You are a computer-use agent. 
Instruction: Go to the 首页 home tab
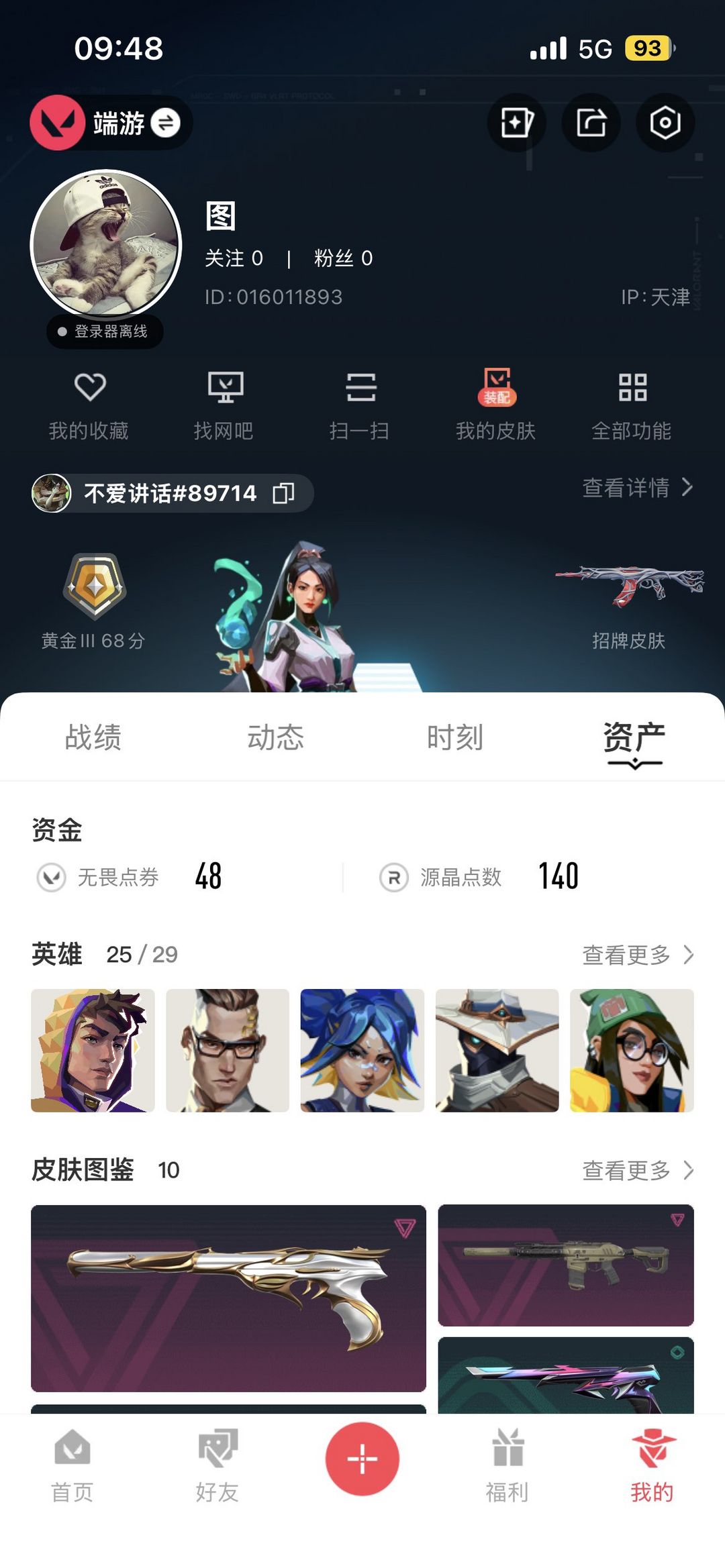(72, 1467)
